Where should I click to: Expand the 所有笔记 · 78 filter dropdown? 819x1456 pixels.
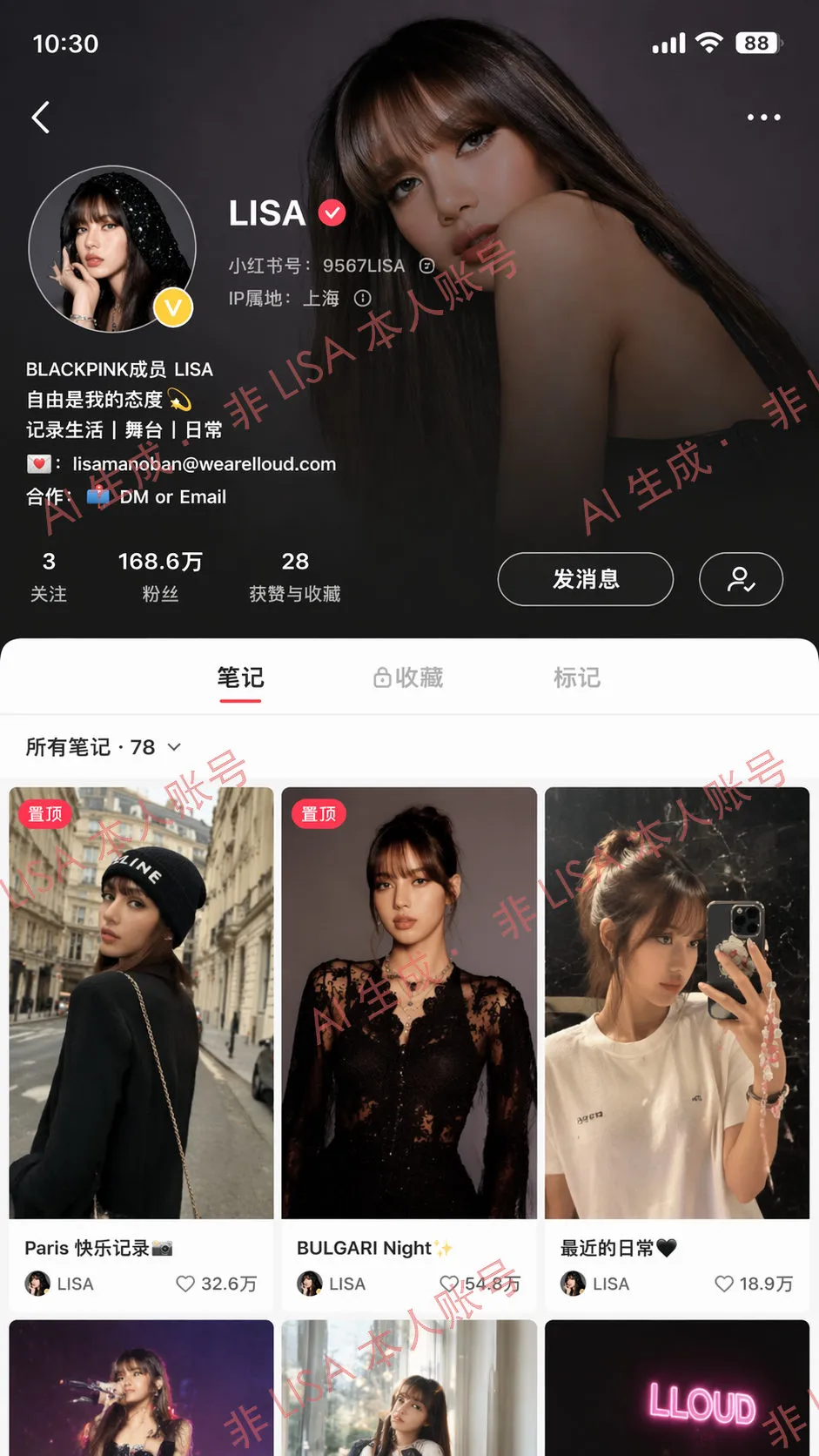pyautogui.click(x=104, y=747)
